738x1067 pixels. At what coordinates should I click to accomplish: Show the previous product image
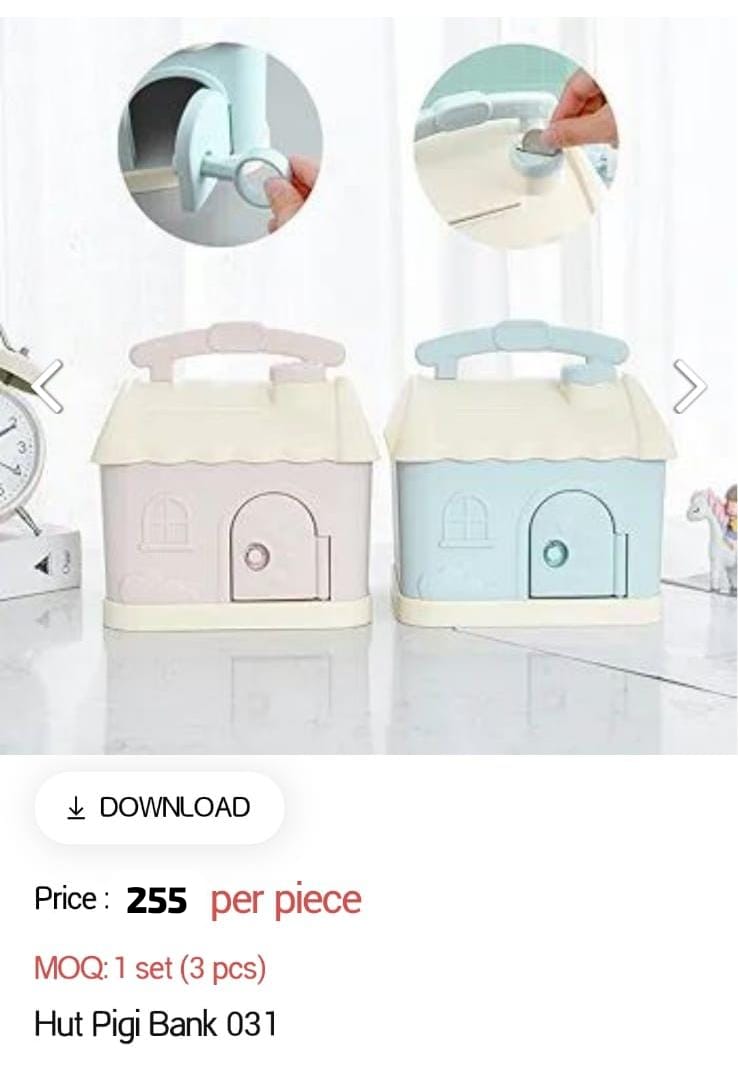click(46, 386)
